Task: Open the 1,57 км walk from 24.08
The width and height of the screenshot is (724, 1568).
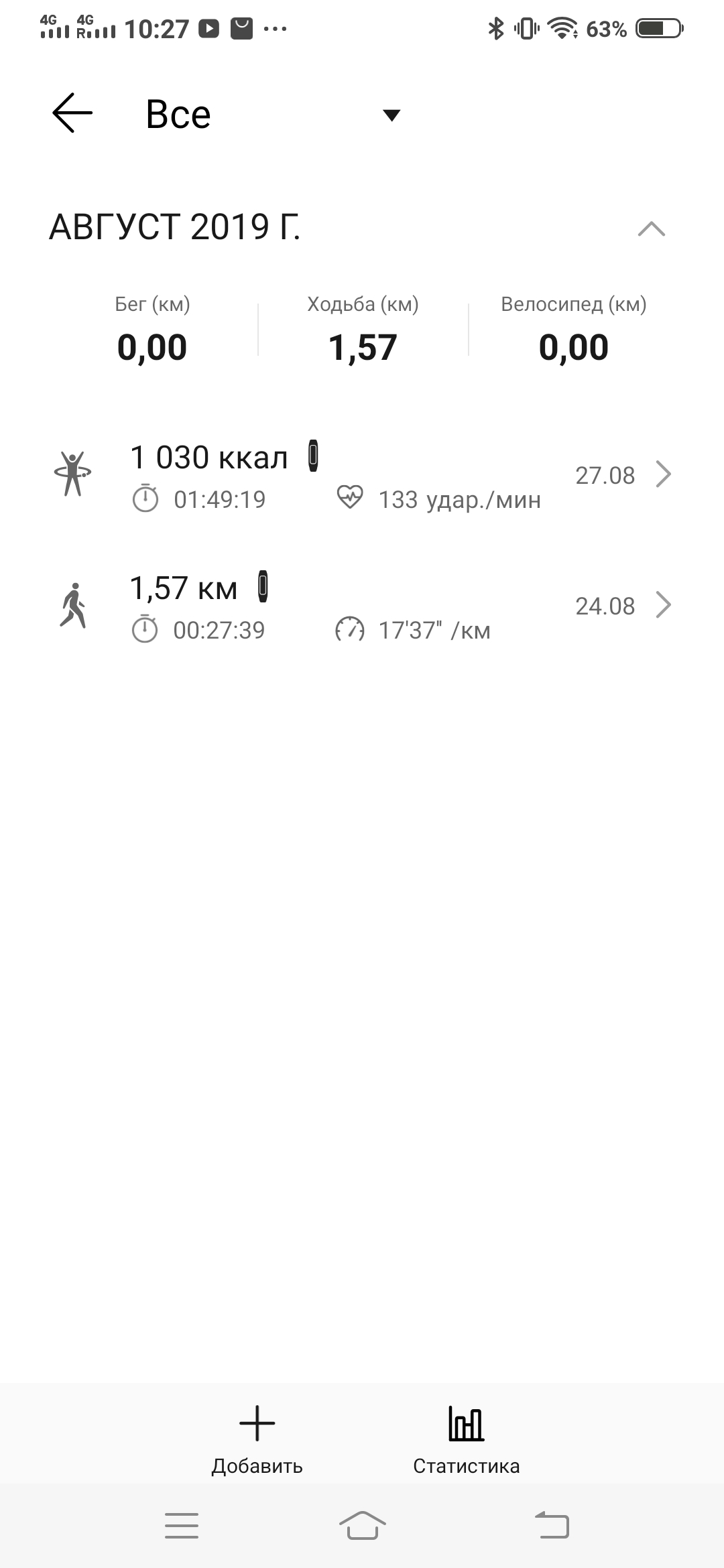Action: 362,606
